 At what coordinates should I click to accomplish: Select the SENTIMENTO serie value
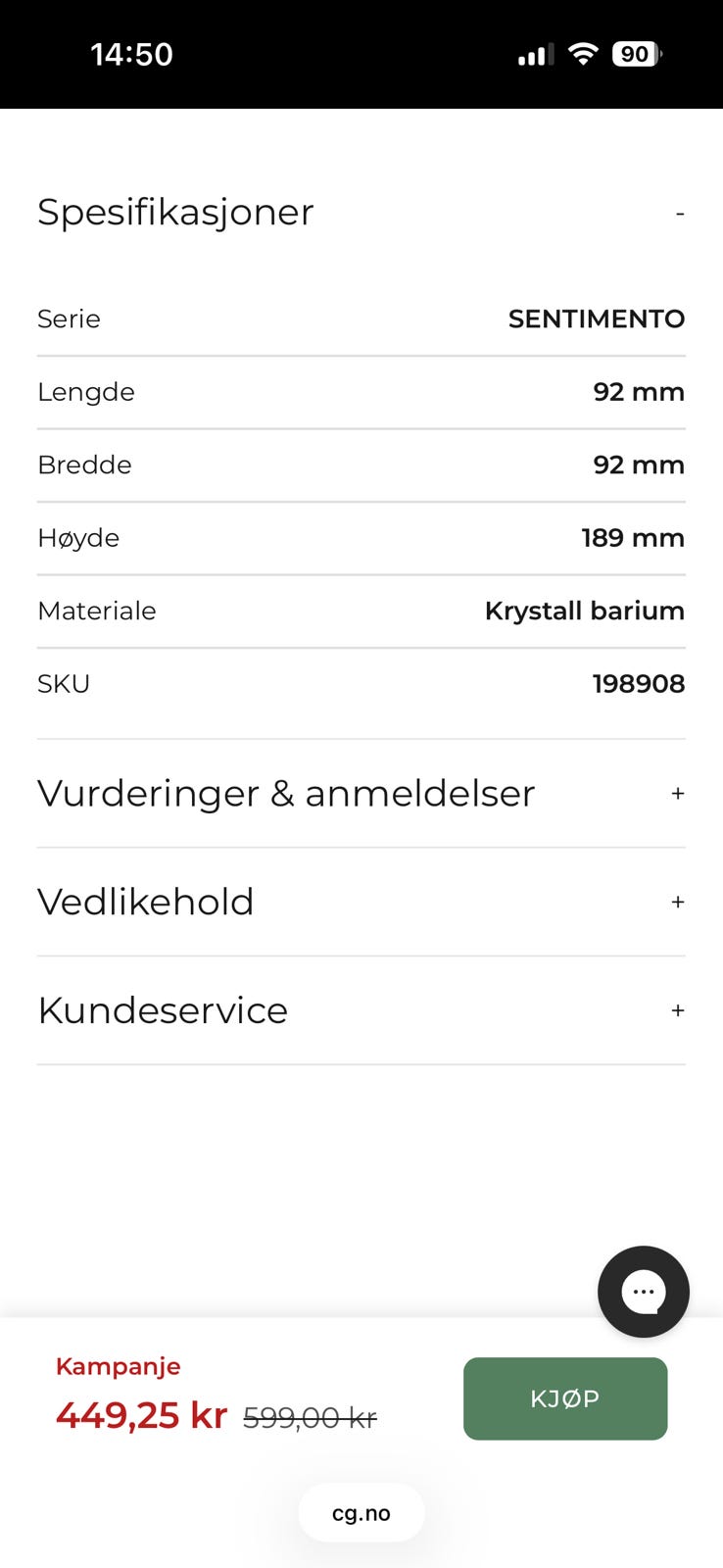tap(596, 318)
